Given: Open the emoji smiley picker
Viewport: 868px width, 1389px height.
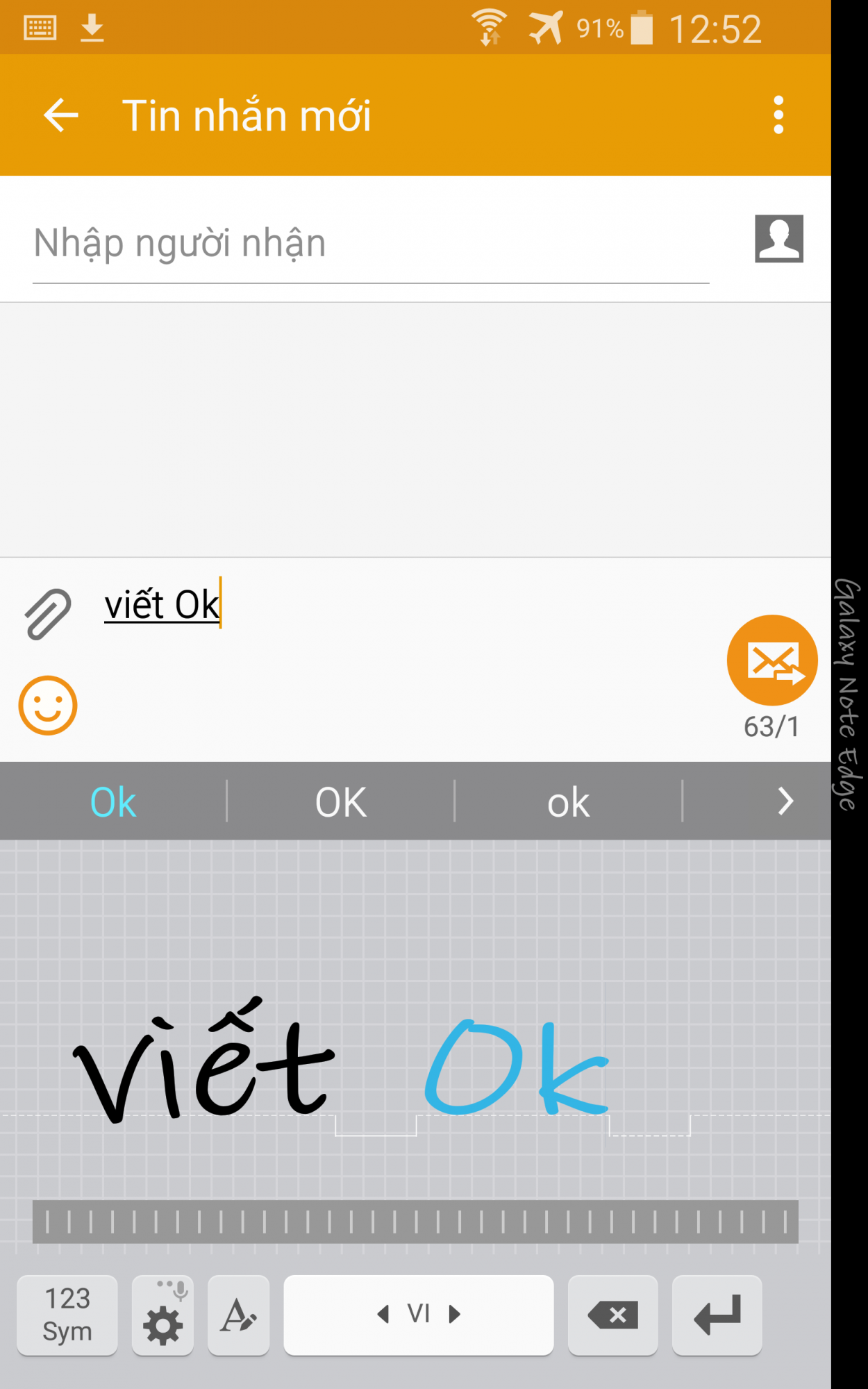Looking at the screenshot, I should pos(48,706).
